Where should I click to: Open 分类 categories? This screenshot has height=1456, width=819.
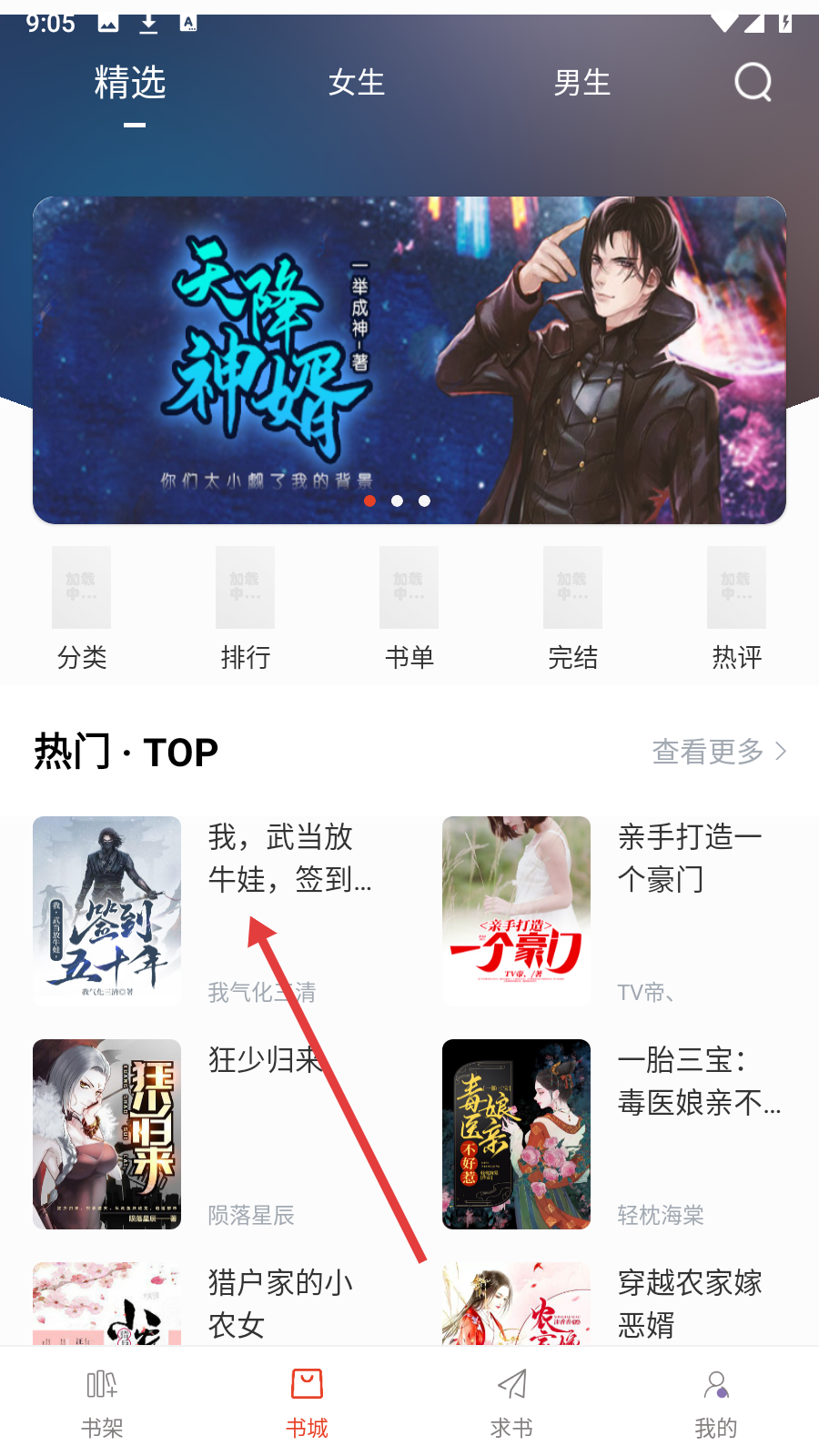[x=82, y=608]
